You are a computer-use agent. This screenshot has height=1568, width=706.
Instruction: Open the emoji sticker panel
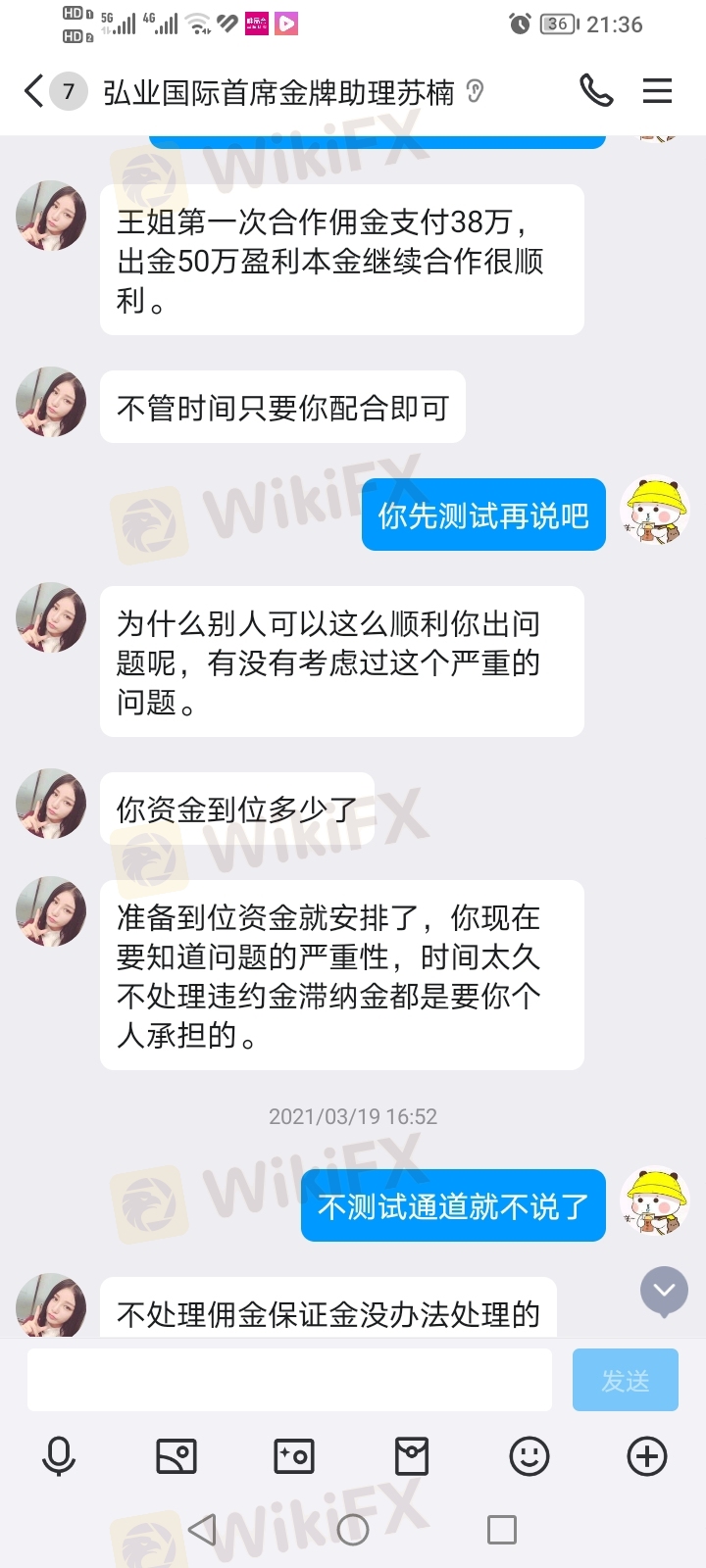tap(529, 1456)
